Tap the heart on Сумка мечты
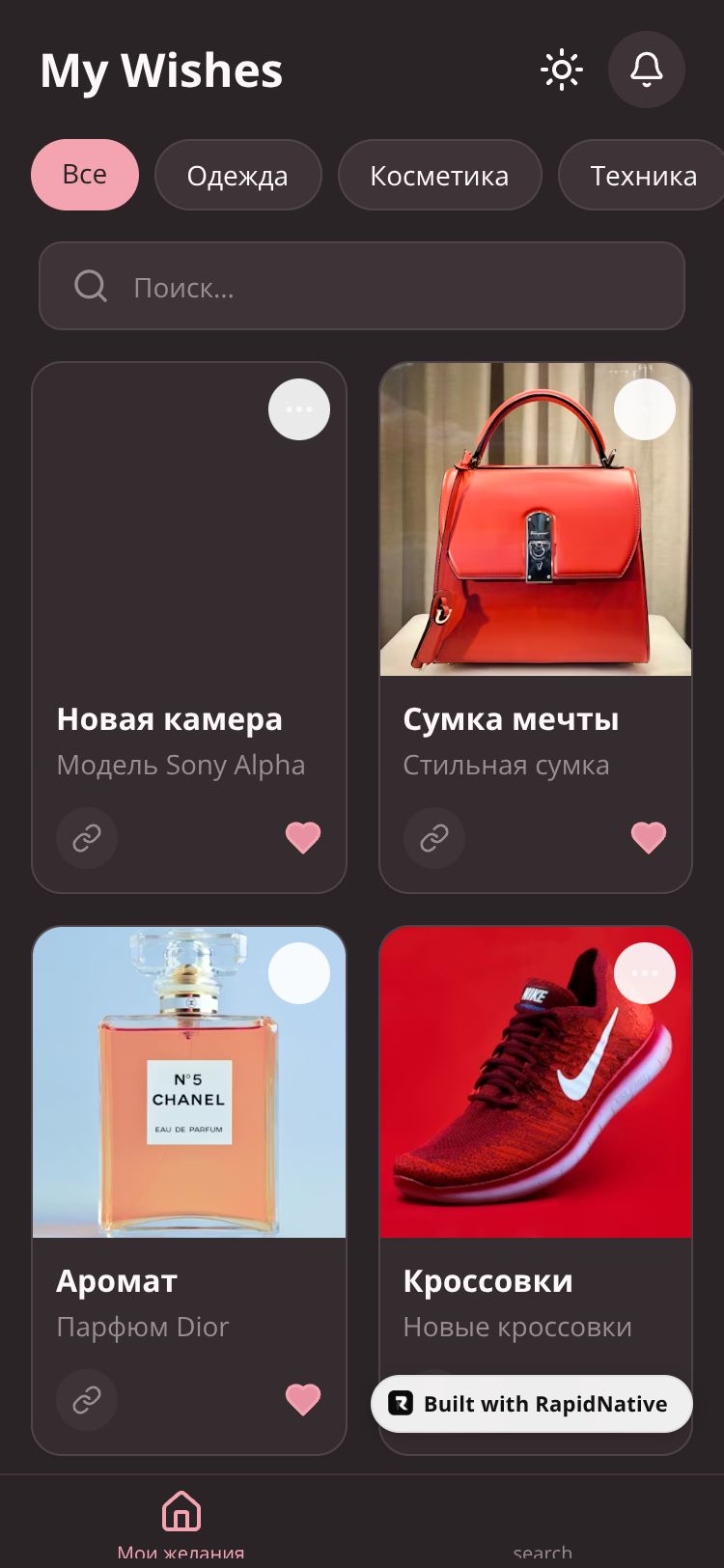The image size is (724, 1568). 648,837
